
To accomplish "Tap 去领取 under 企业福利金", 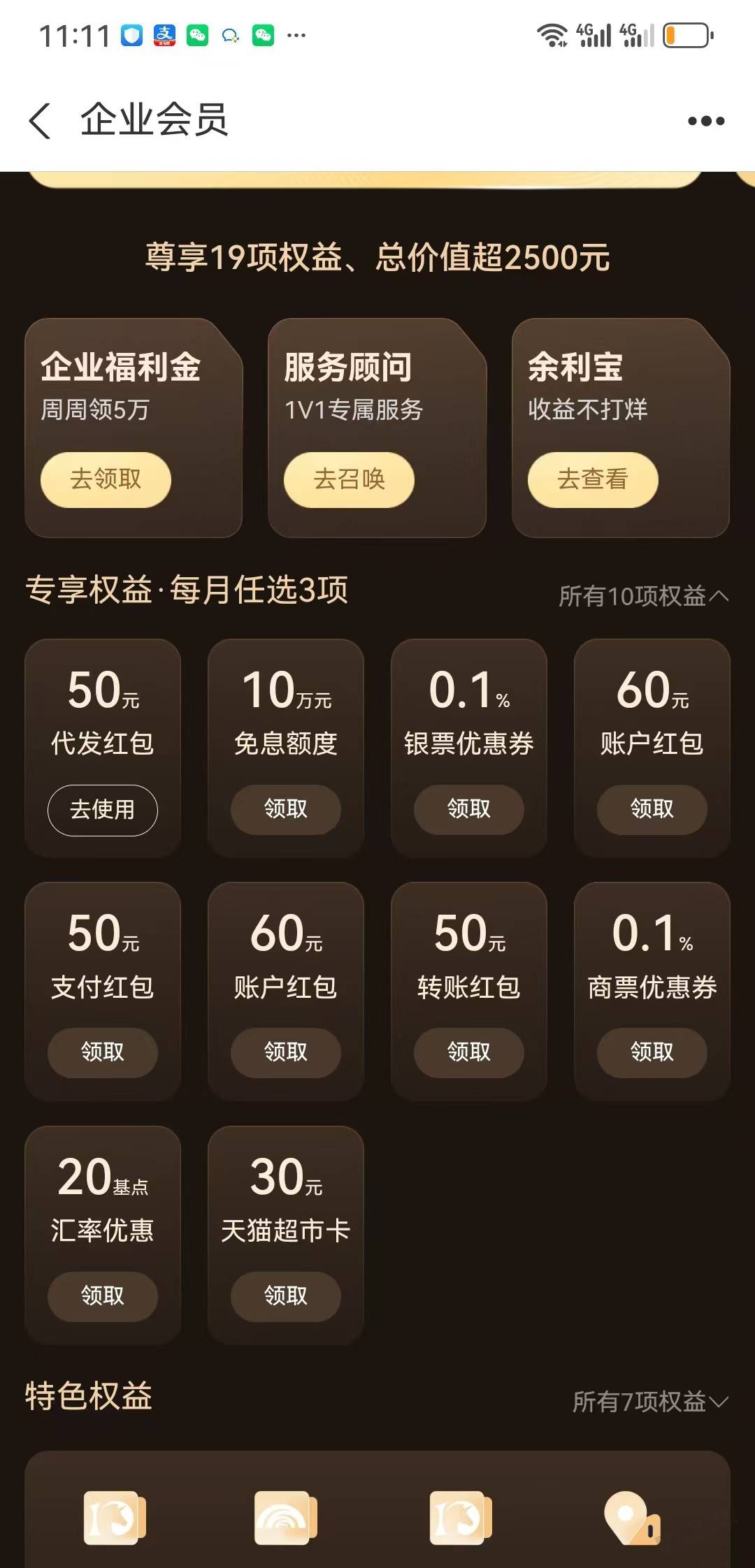I will click(x=106, y=479).
